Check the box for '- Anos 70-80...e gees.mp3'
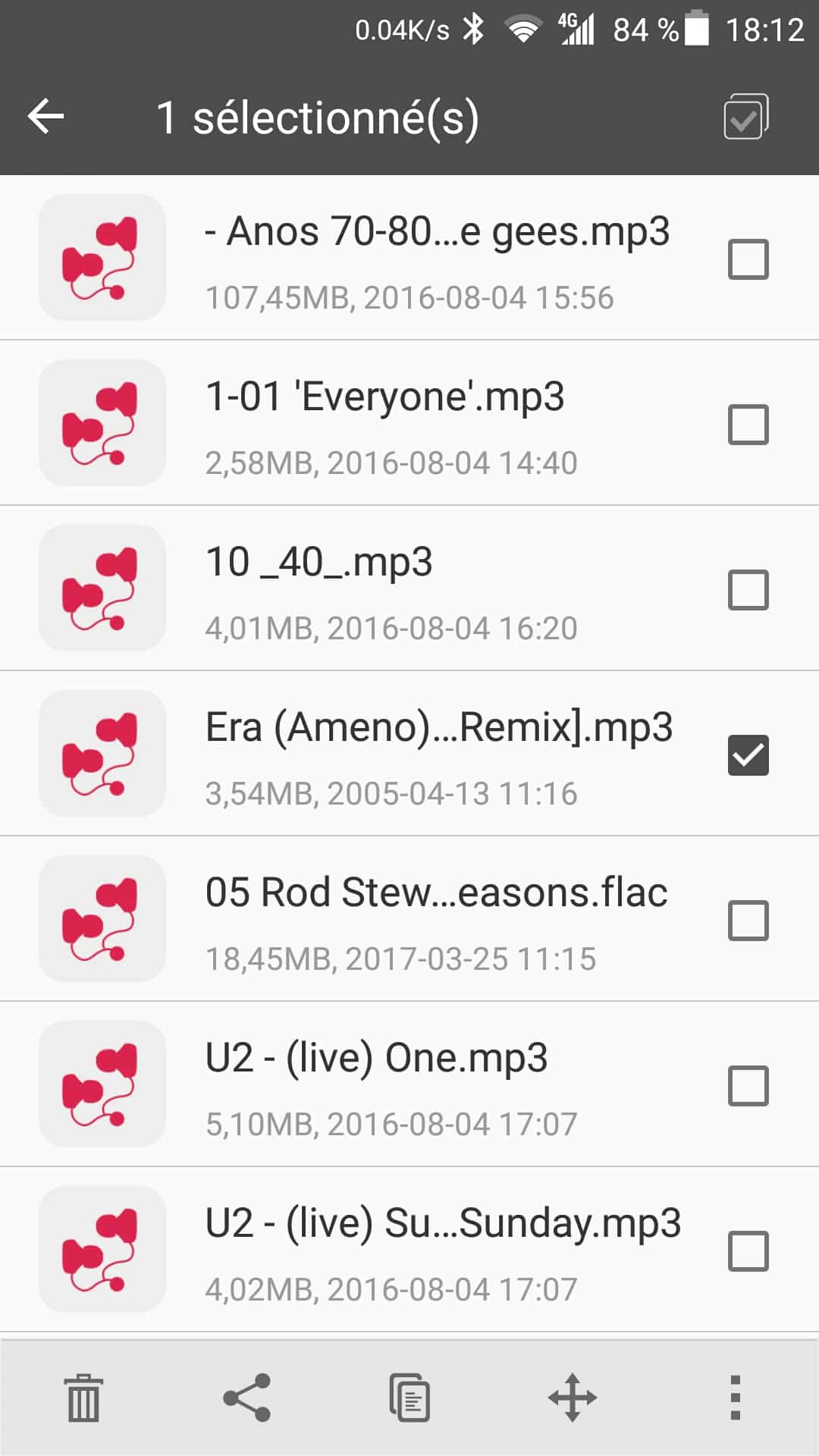 (748, 259)
